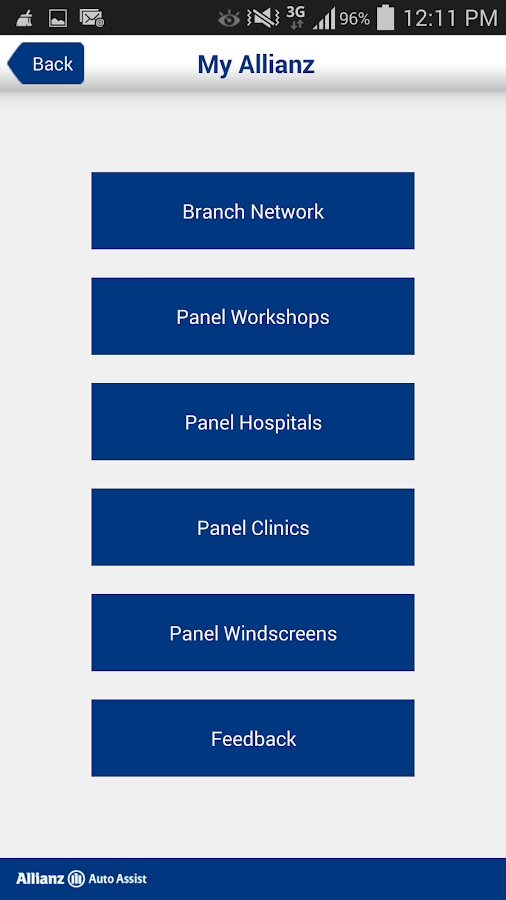Open the Feedback option
The width and height of the screenshot is (506, 900).
pyautogui.click(x=253, y=738)
